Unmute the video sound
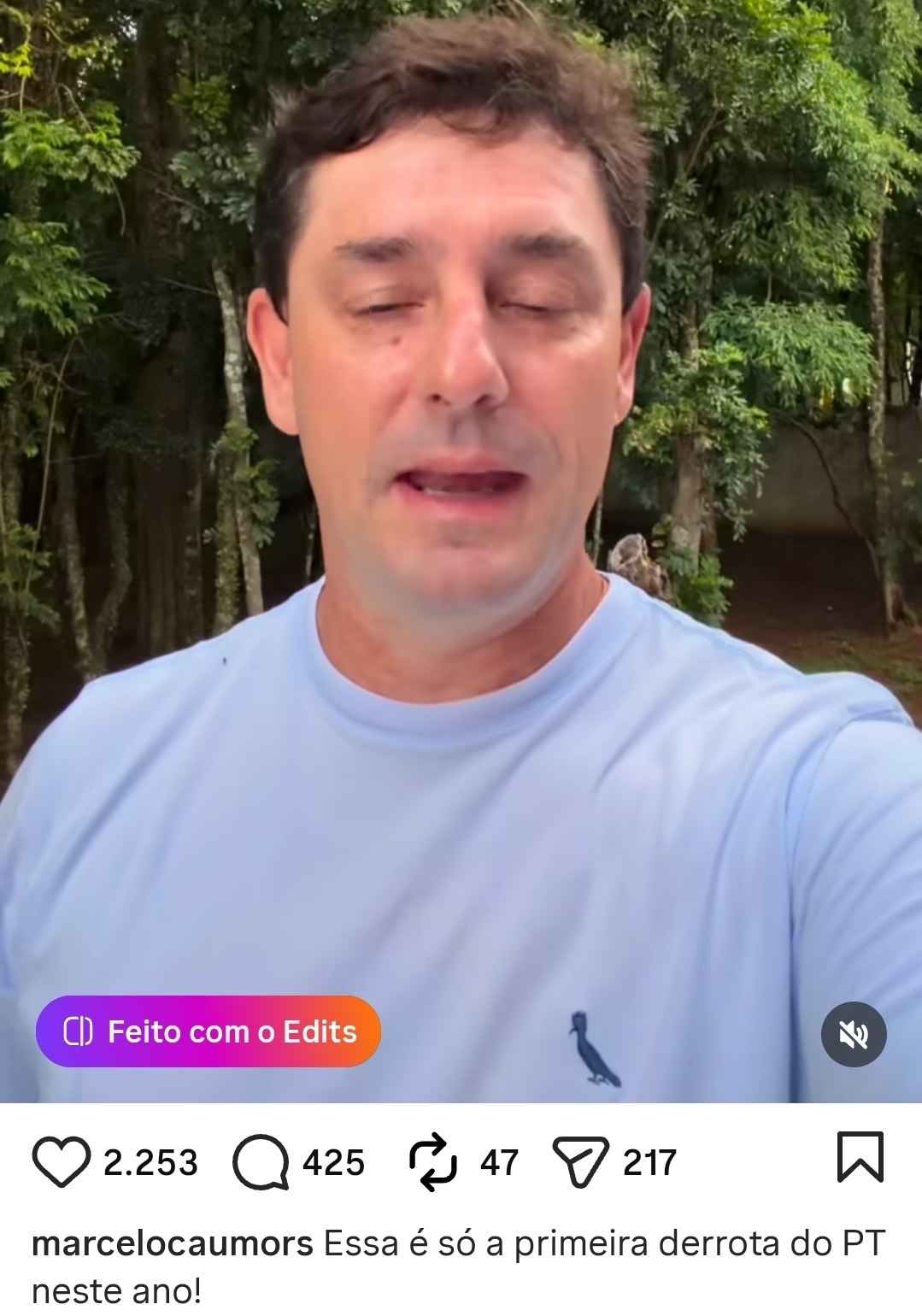This screenshot has width=922, height=1316. 853,1035
